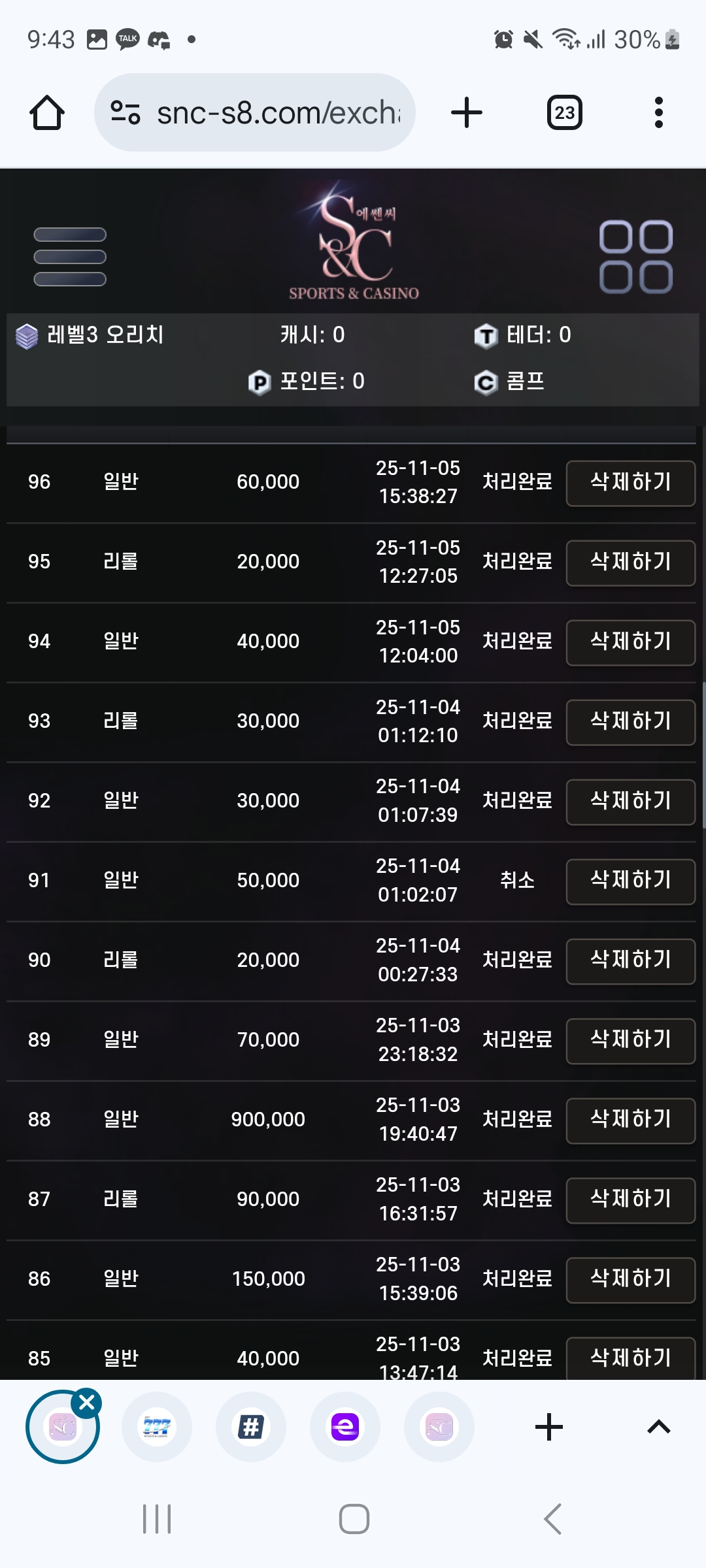706x1568 pixels.
Task: Open the site hamburger menu
Action: (70, 257)
